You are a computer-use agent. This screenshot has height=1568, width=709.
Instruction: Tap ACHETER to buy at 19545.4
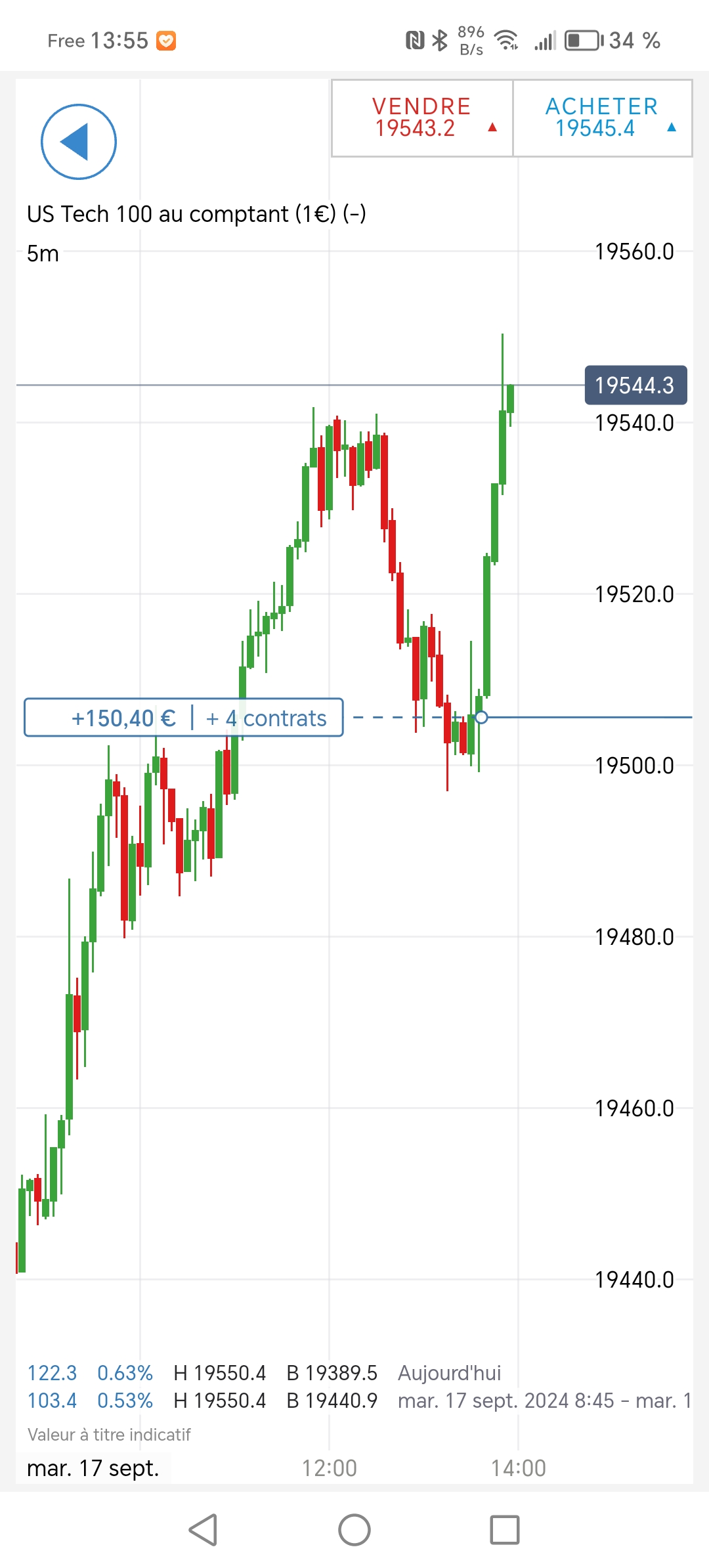(602, 118)
